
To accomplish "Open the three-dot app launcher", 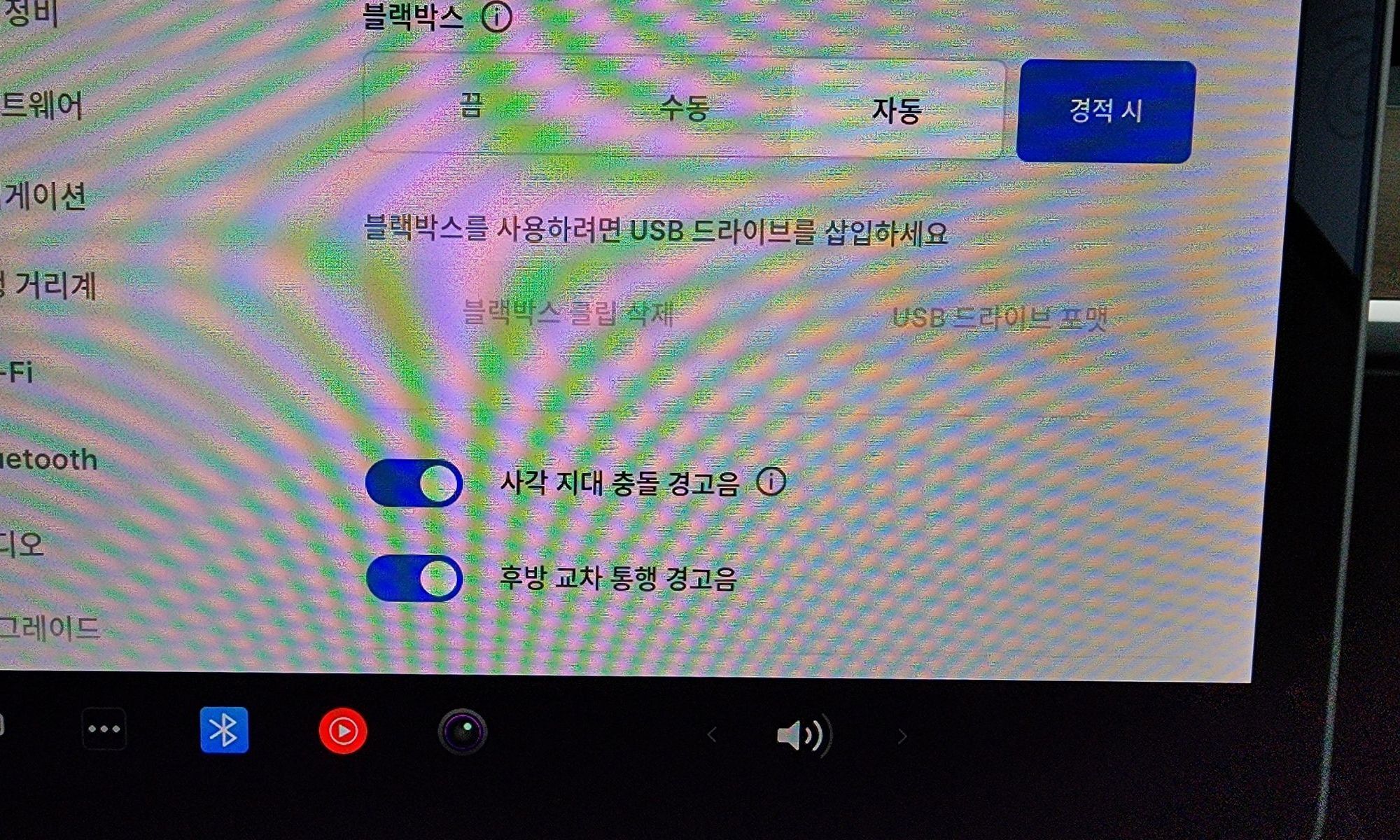I will [x=104, y=729].
